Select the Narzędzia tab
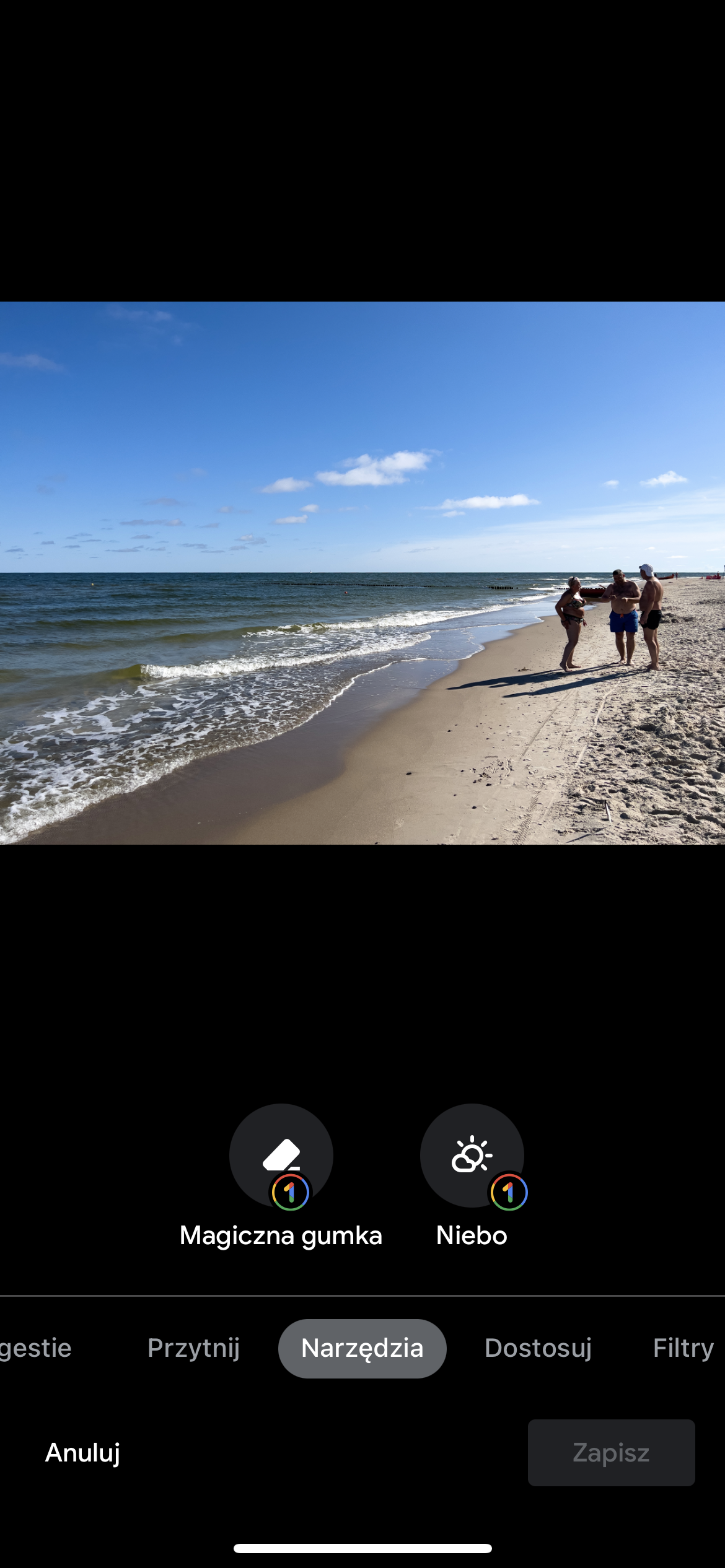 click(362, 1348)
